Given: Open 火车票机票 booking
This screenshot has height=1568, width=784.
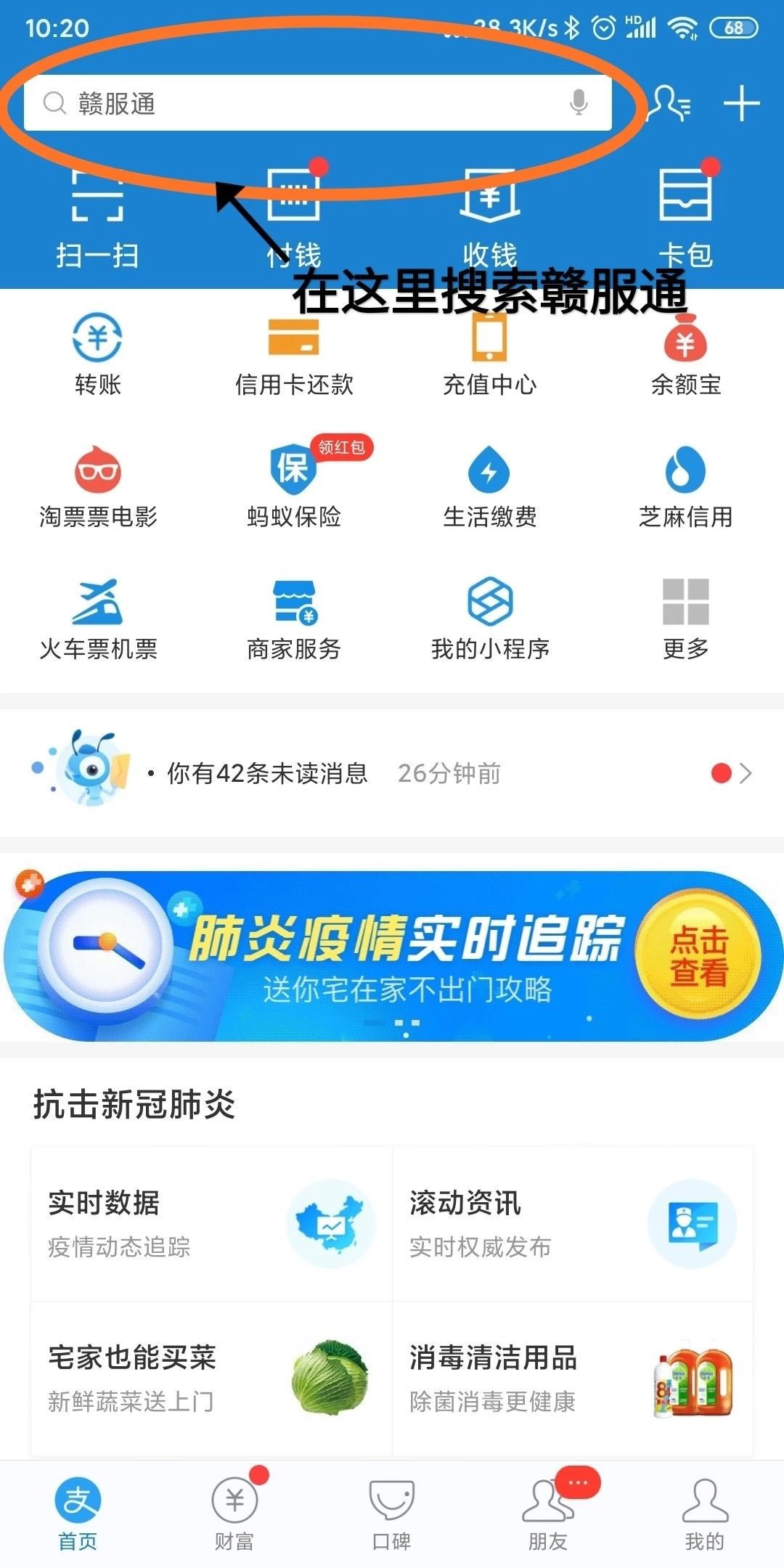Looking at the screenshot, I should click(97, 618).
